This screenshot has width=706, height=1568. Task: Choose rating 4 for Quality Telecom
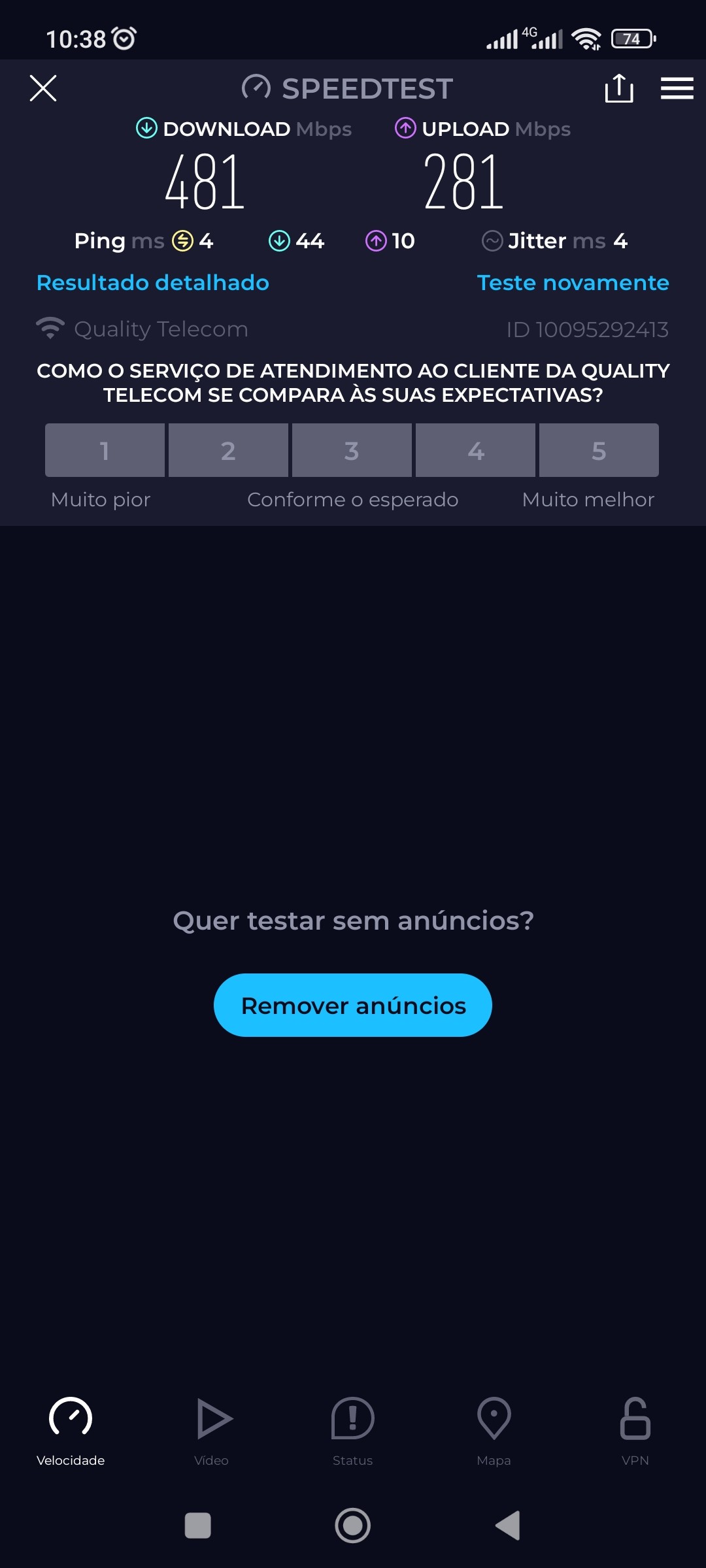click(475, 450)
